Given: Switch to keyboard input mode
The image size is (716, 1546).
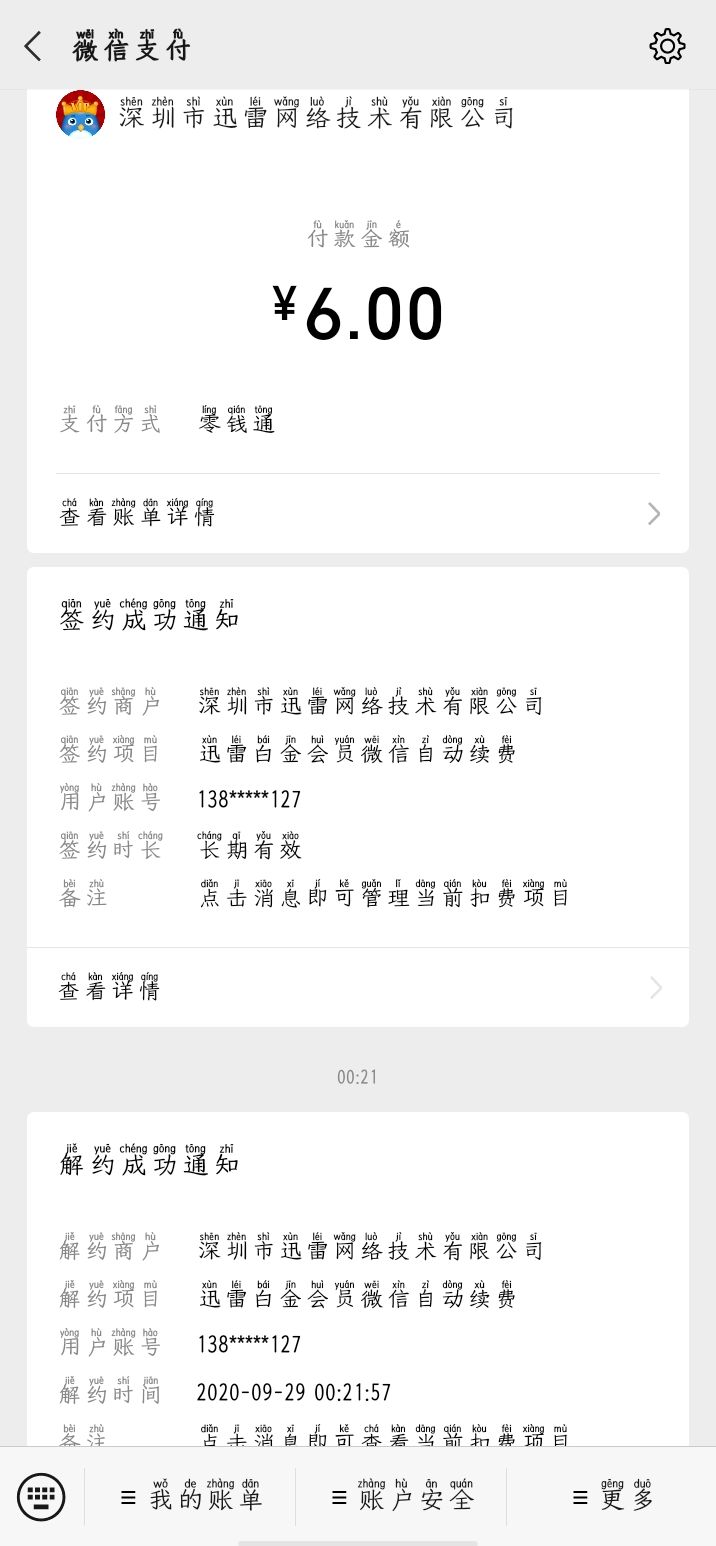Looking at the screenshot, I should click(x=41, y=1497).
